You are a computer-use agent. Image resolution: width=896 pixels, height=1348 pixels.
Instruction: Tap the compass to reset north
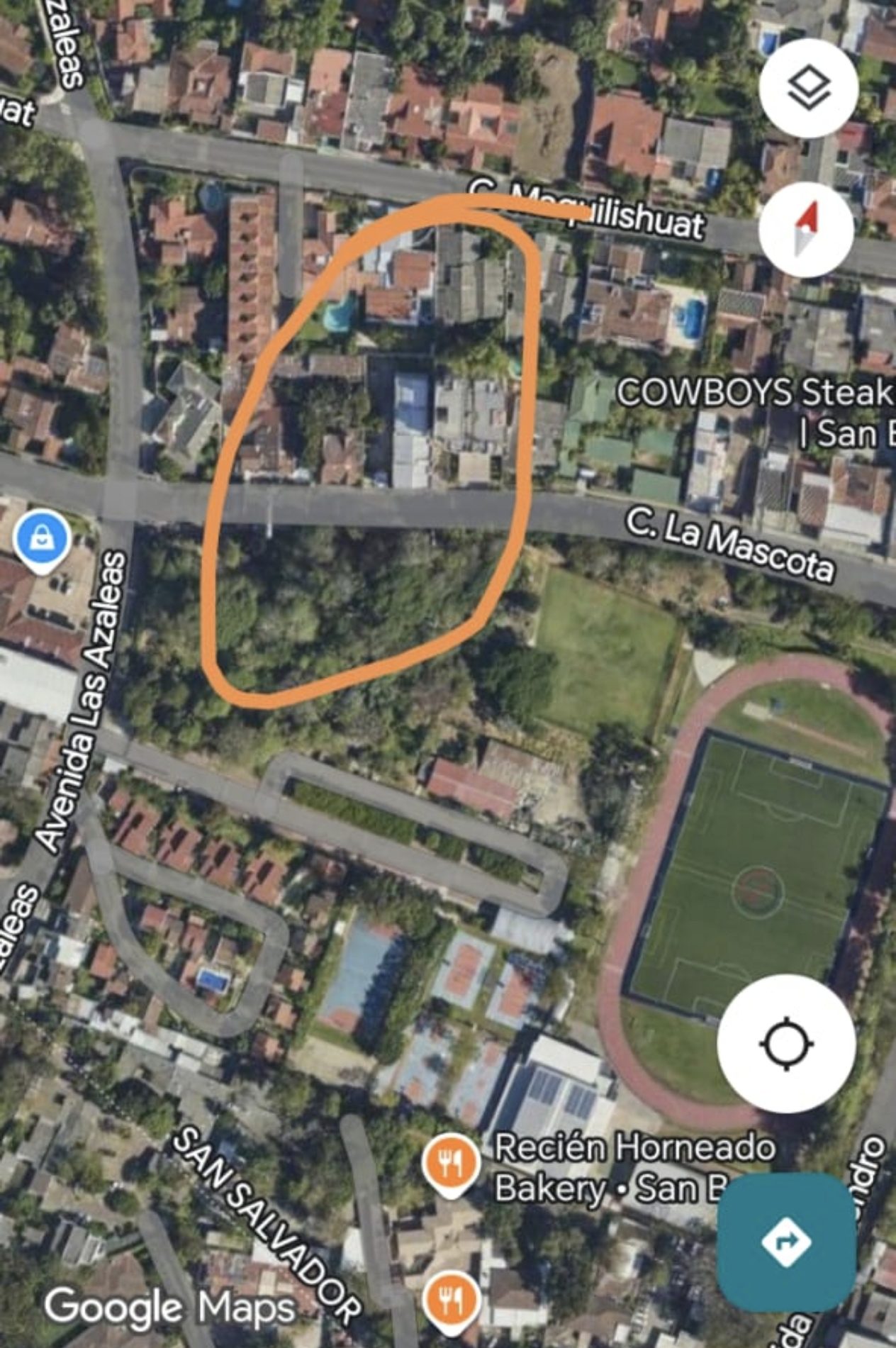pyautogui.click(x=806, y=229)
